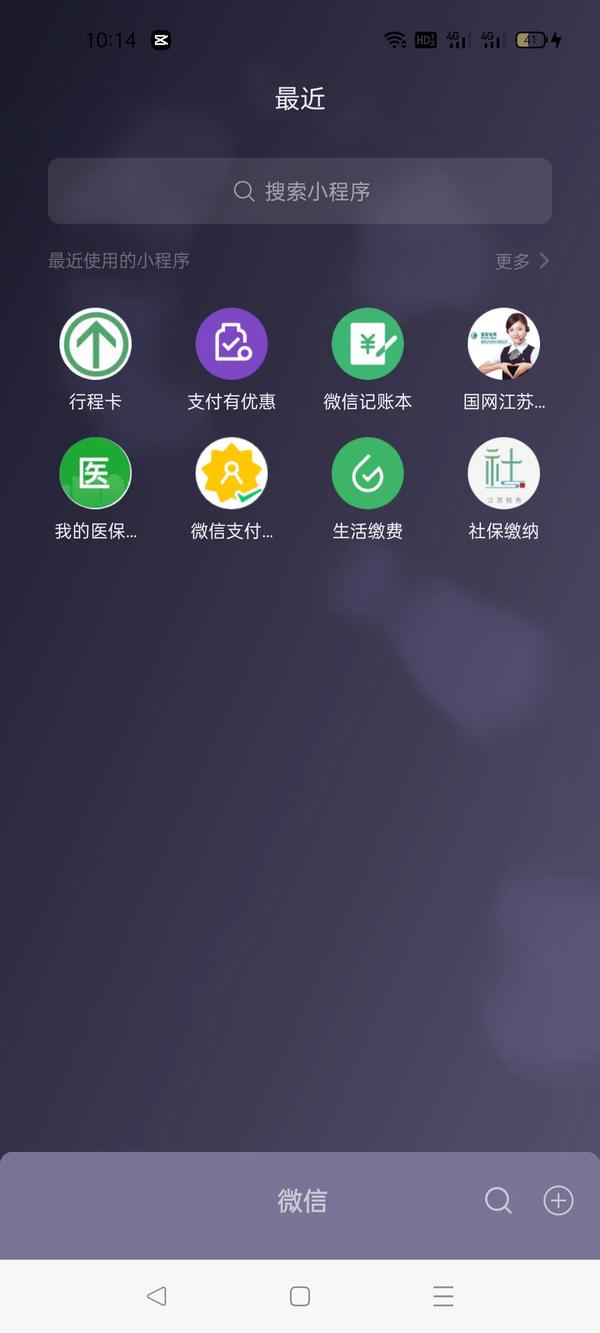This screenshot has width=600, height=1333.
Task: Go back with the system back button
Action: (x=156, y=1296)
